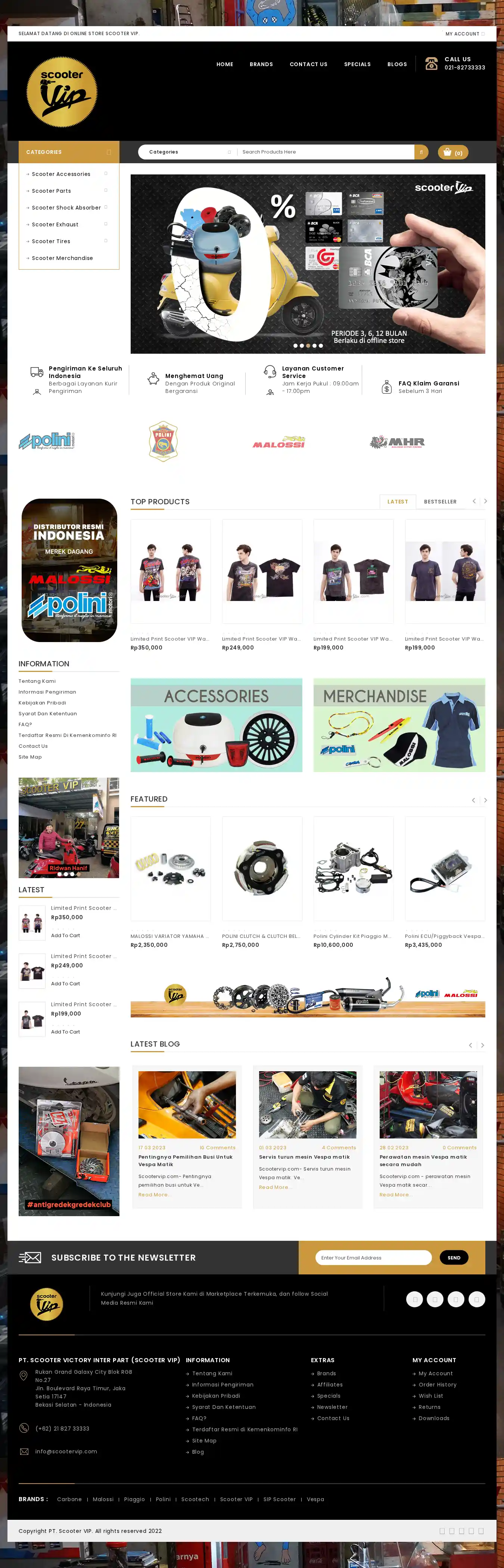The height and width of the screenshot is (1568, 504).
Task: Tap the newsletter email address field
Action: [x=373, y=1258]
